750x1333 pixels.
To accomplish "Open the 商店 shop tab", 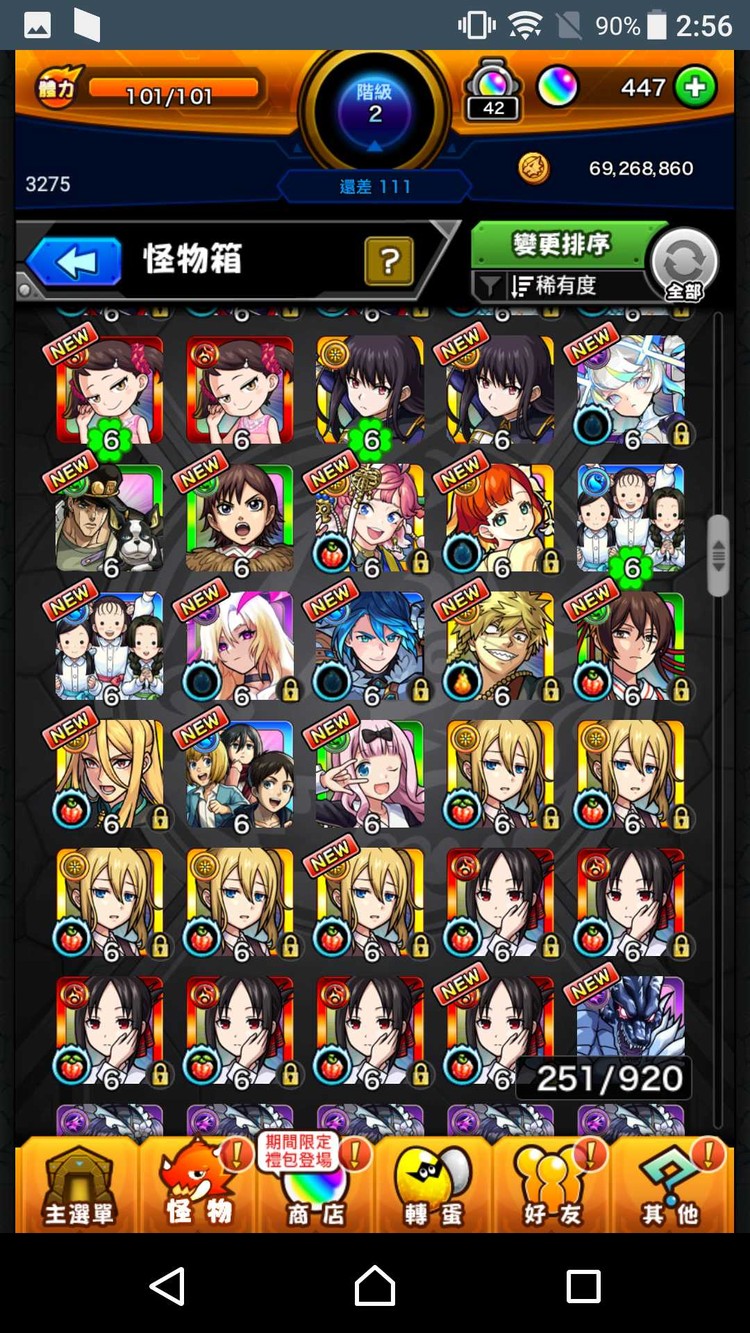I will 315,1185.
